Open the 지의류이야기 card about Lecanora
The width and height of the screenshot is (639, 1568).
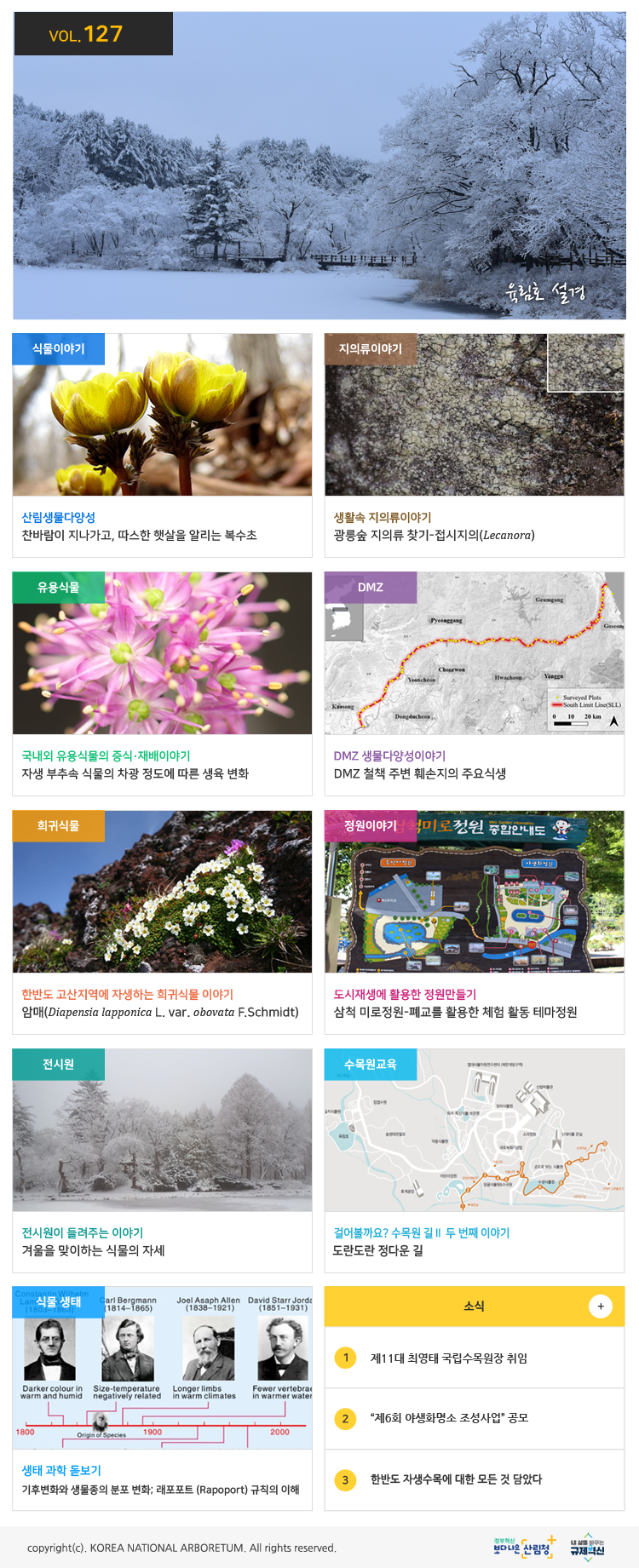click(474, 445)
